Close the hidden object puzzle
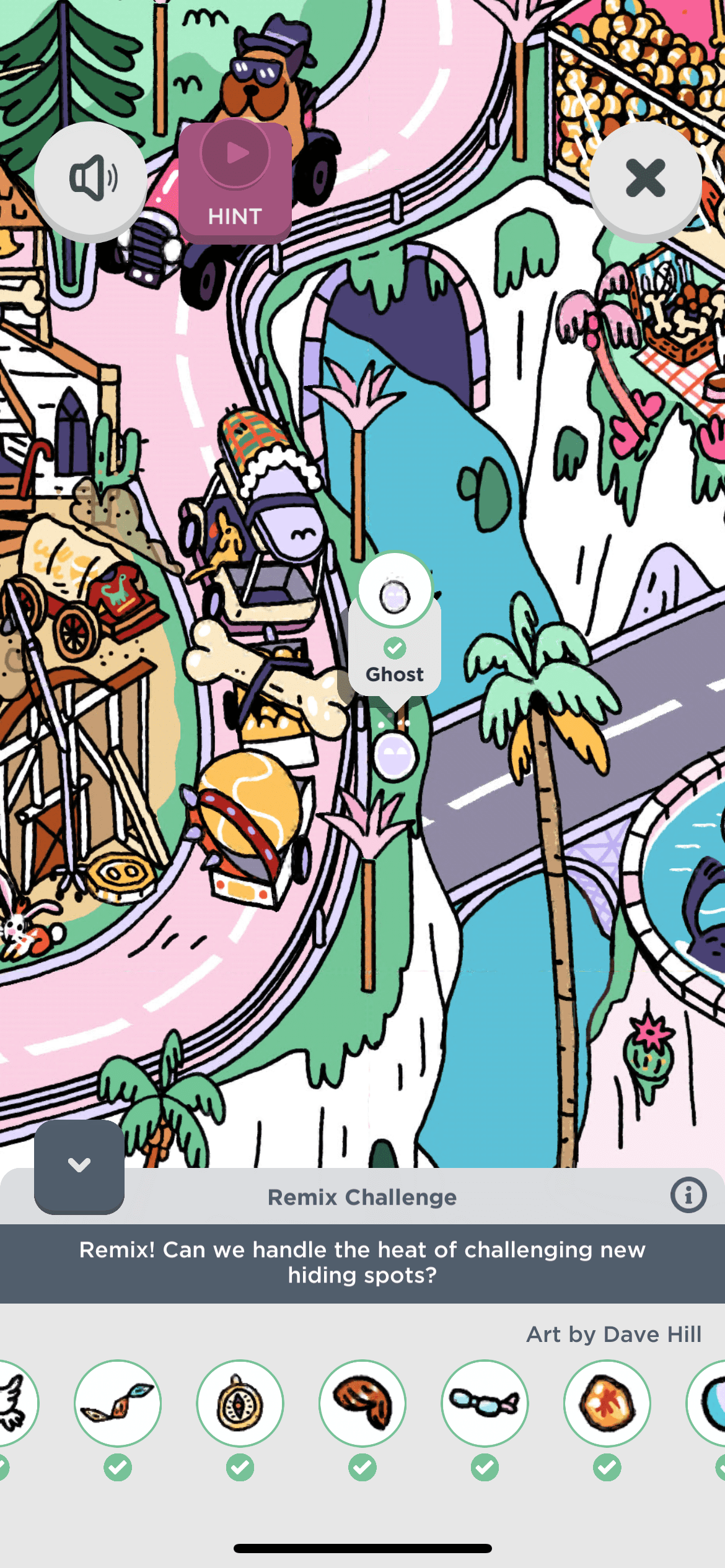This screenshot has width=725, height=1568. click(645, 178)
